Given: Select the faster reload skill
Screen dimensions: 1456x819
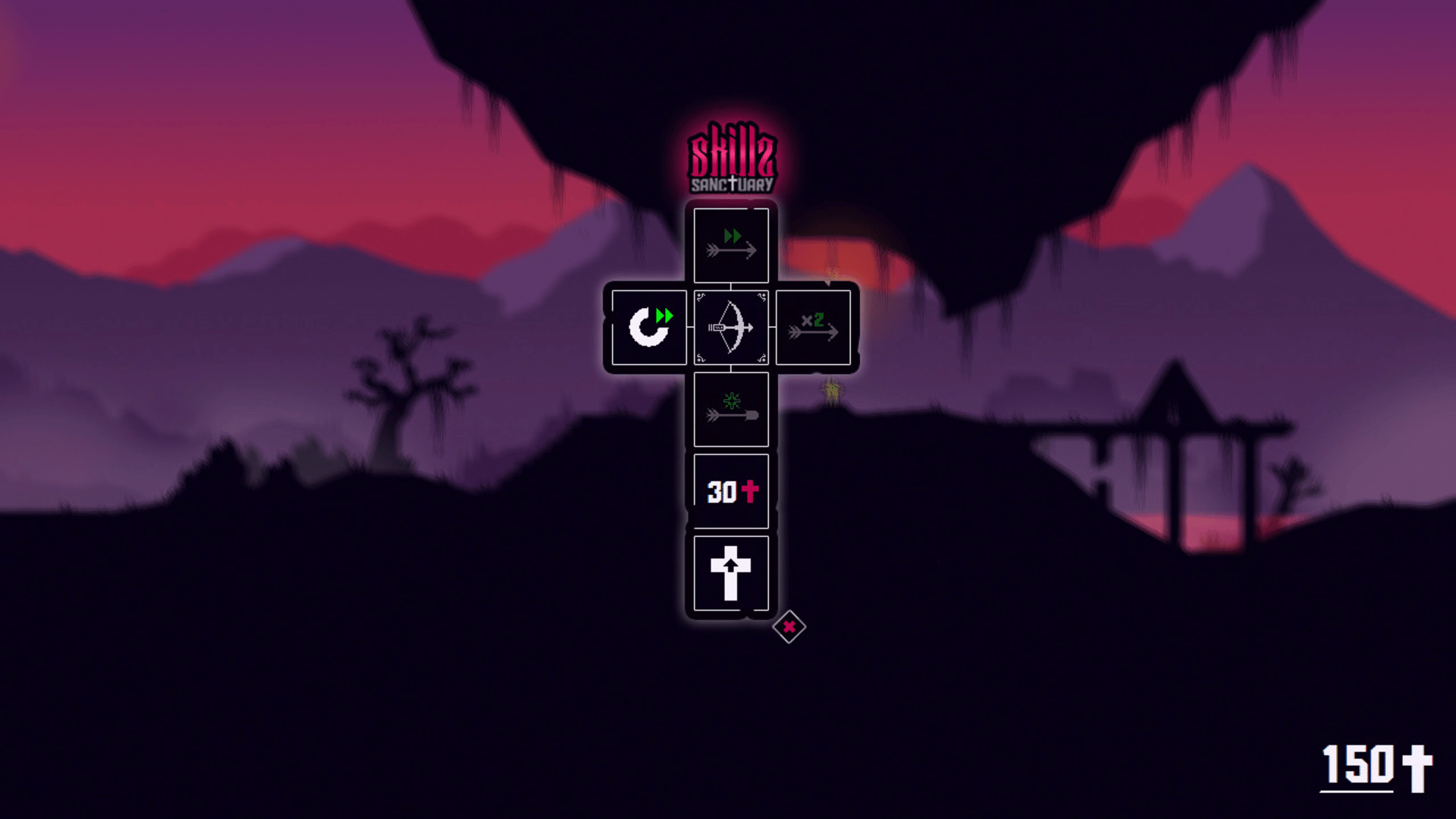Looking at the screenshot, I should [x=649, y=327].
